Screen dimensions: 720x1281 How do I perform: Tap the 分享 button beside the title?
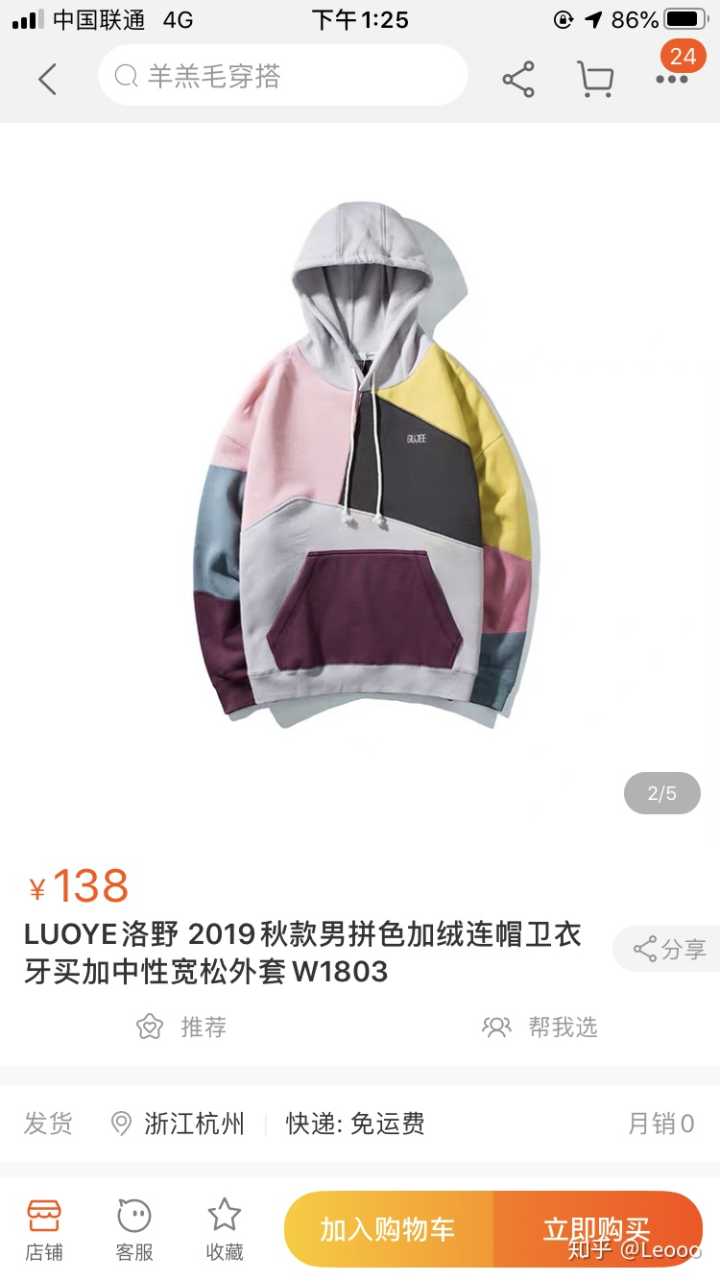[x=669, y=949]
